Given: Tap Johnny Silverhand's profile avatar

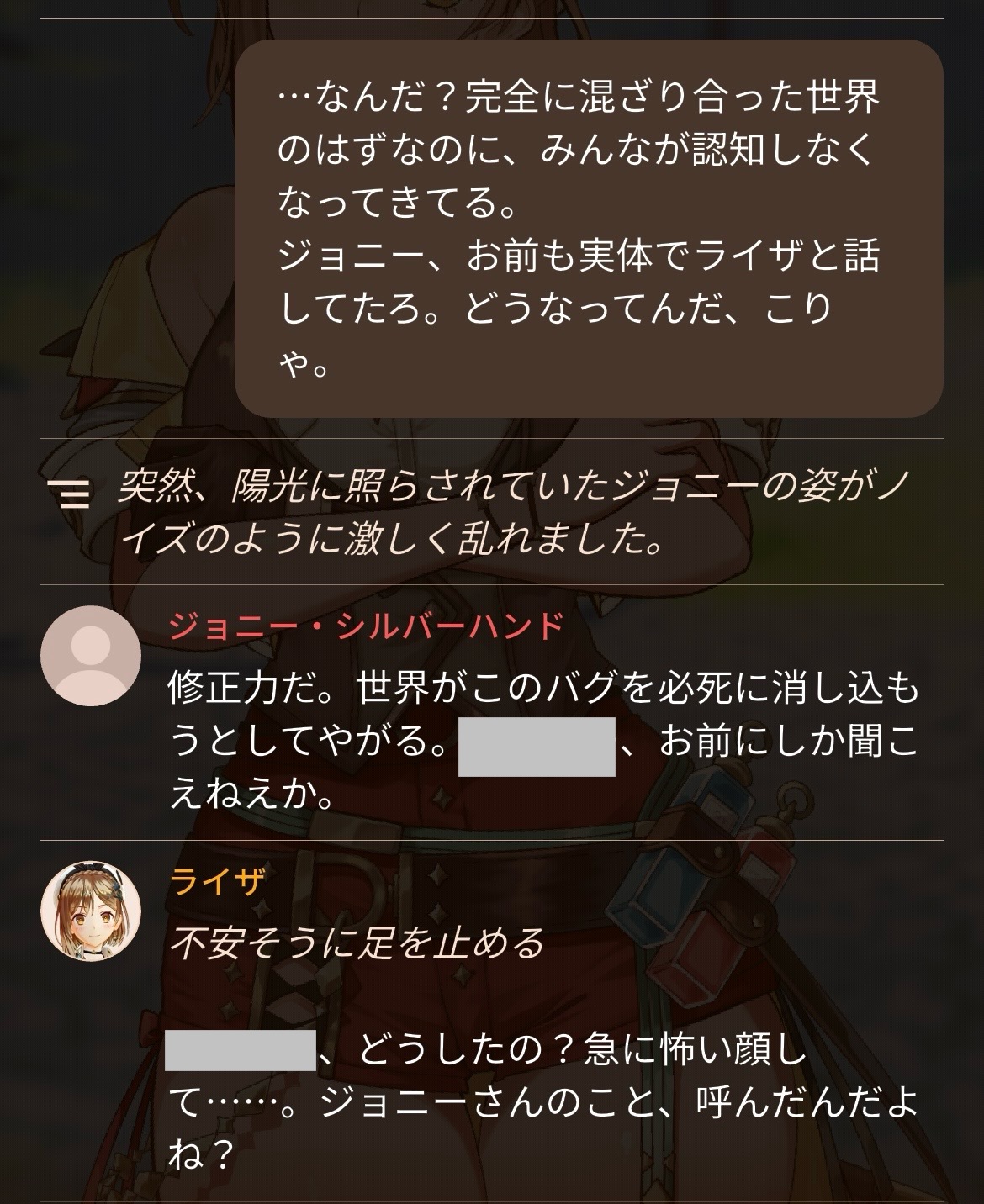Looking at the screenshot, I should pos(91,656).
